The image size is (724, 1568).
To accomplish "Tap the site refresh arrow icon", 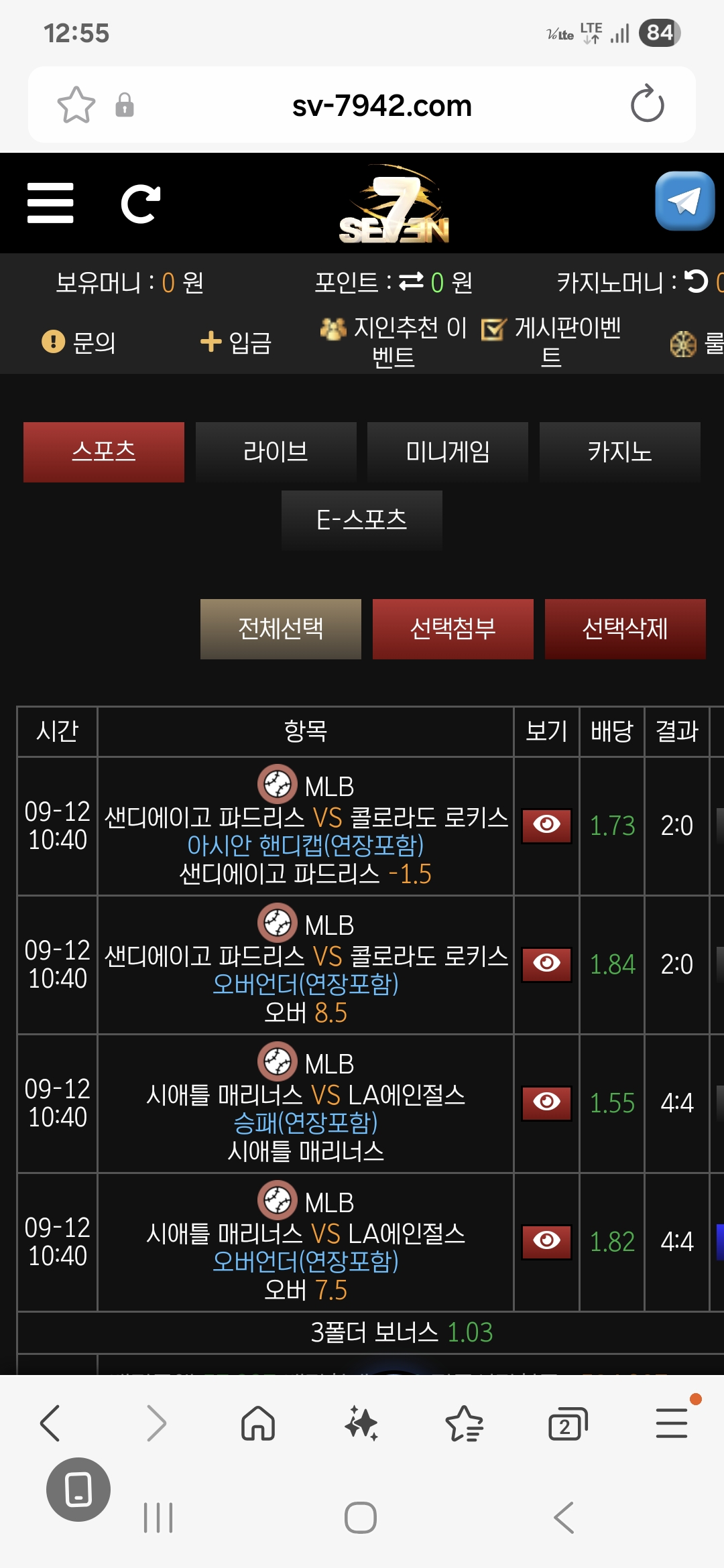I will pos(141,204).
